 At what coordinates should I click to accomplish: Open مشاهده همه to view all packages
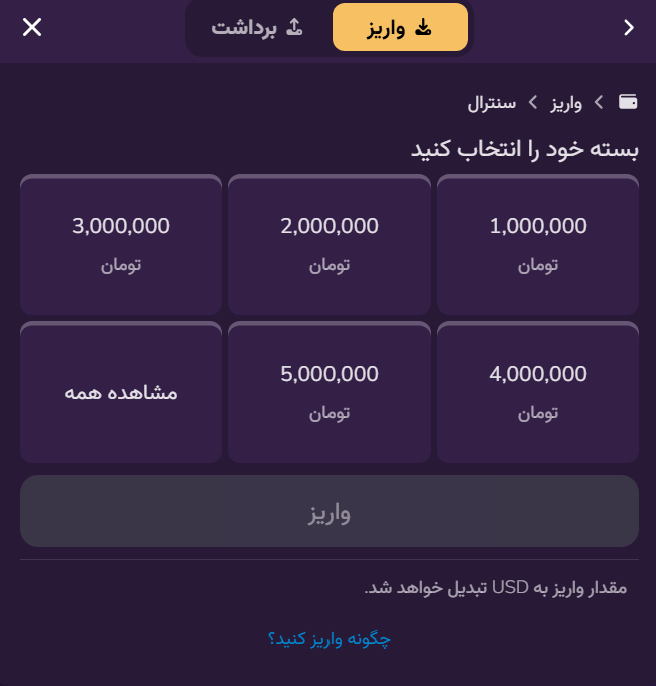(x=121, y=392)
